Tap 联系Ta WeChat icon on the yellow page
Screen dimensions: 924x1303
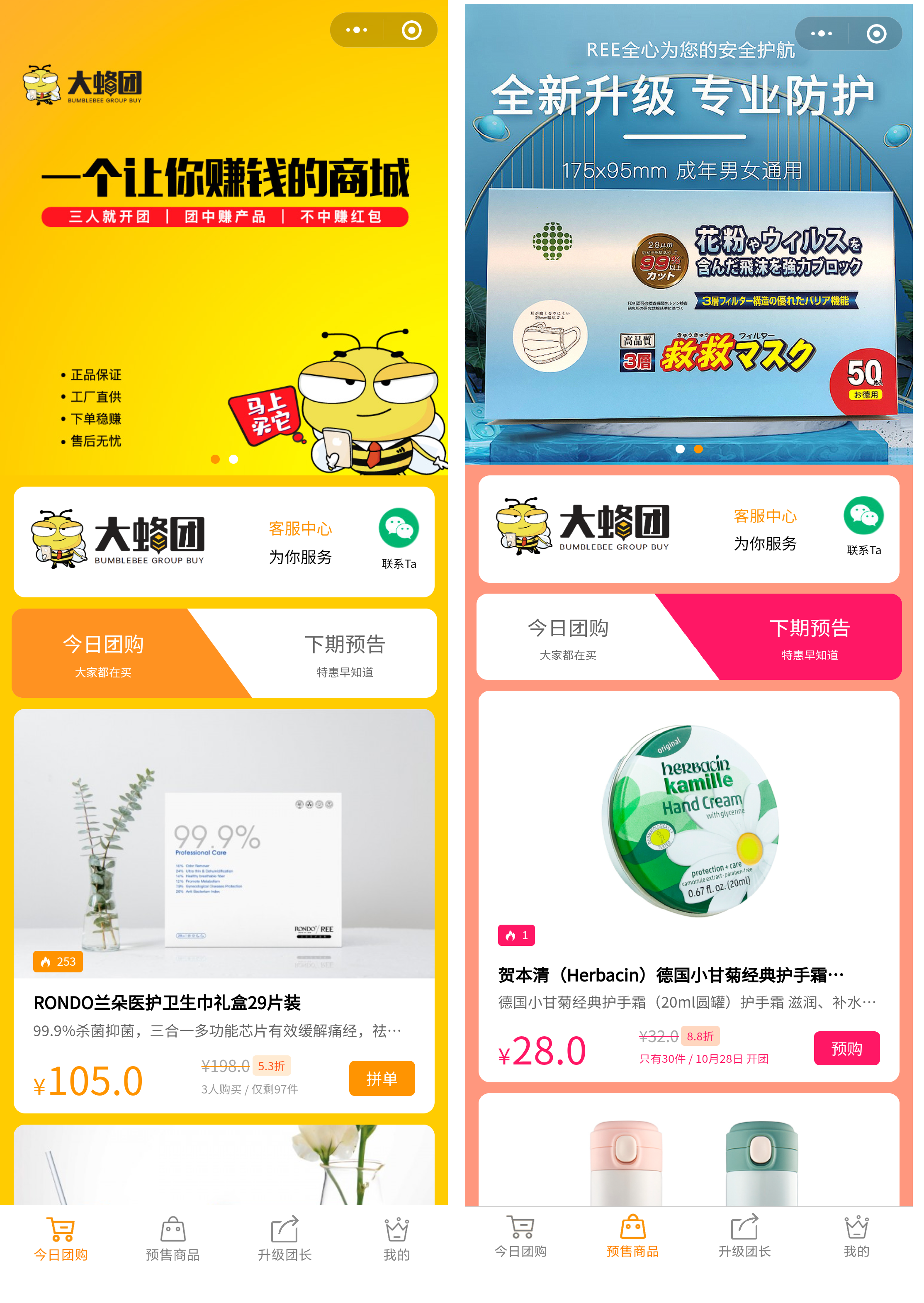coord(398,529)
